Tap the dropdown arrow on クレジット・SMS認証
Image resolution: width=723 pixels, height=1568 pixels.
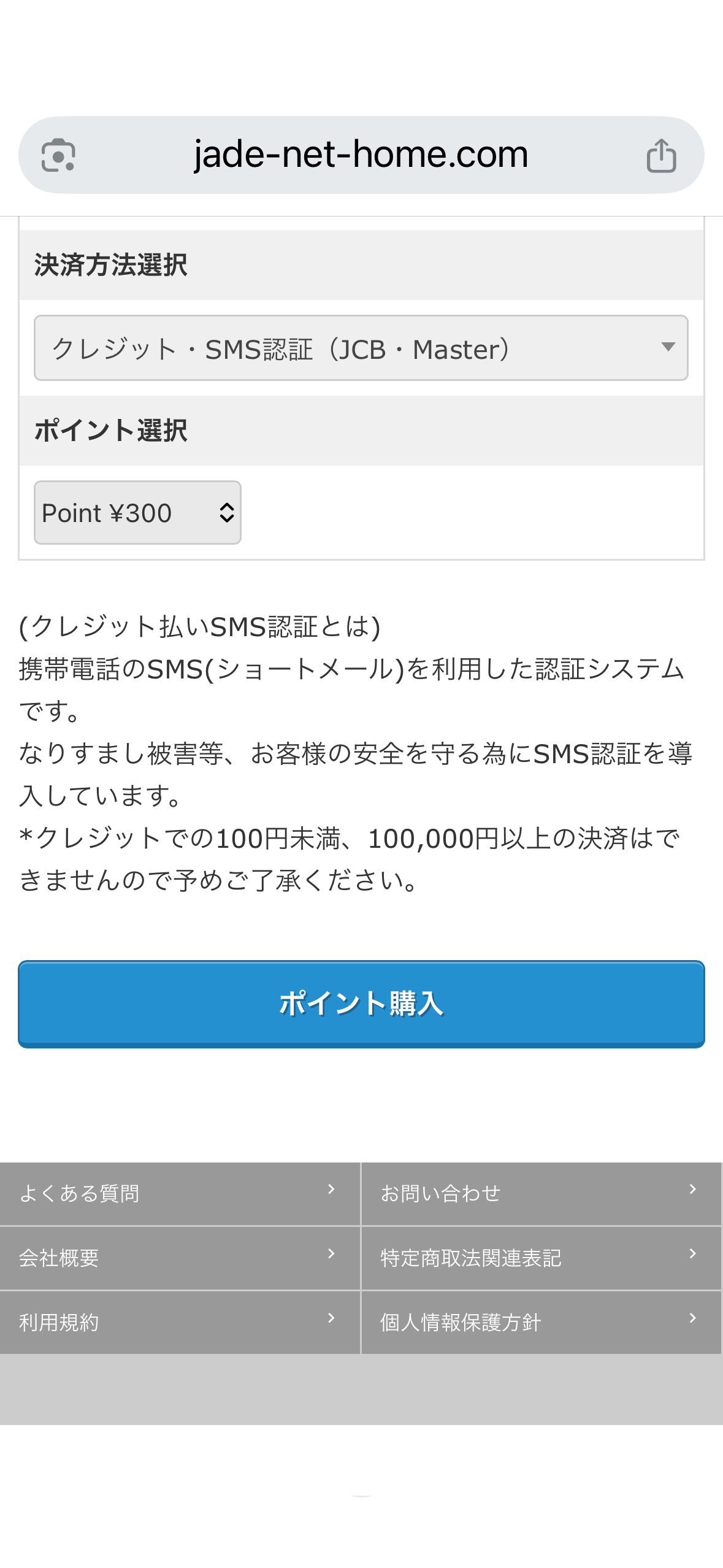click(x=668, y=347)
